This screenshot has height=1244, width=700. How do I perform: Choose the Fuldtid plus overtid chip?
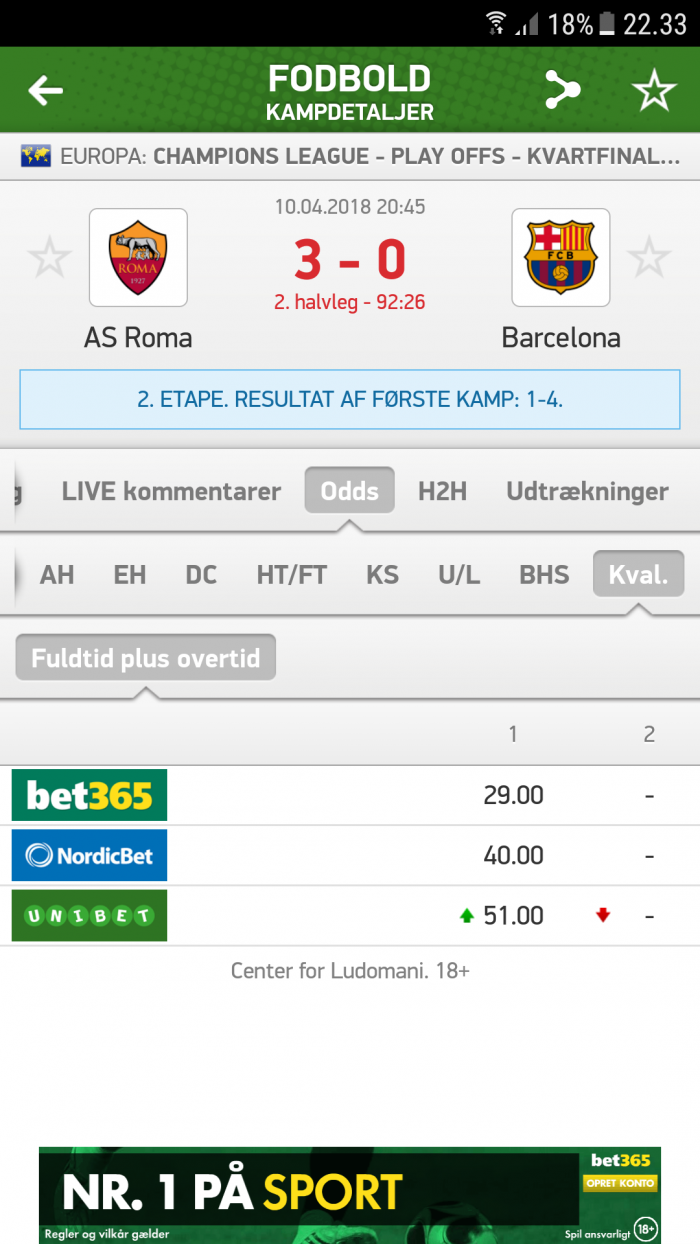pos(146,658)
